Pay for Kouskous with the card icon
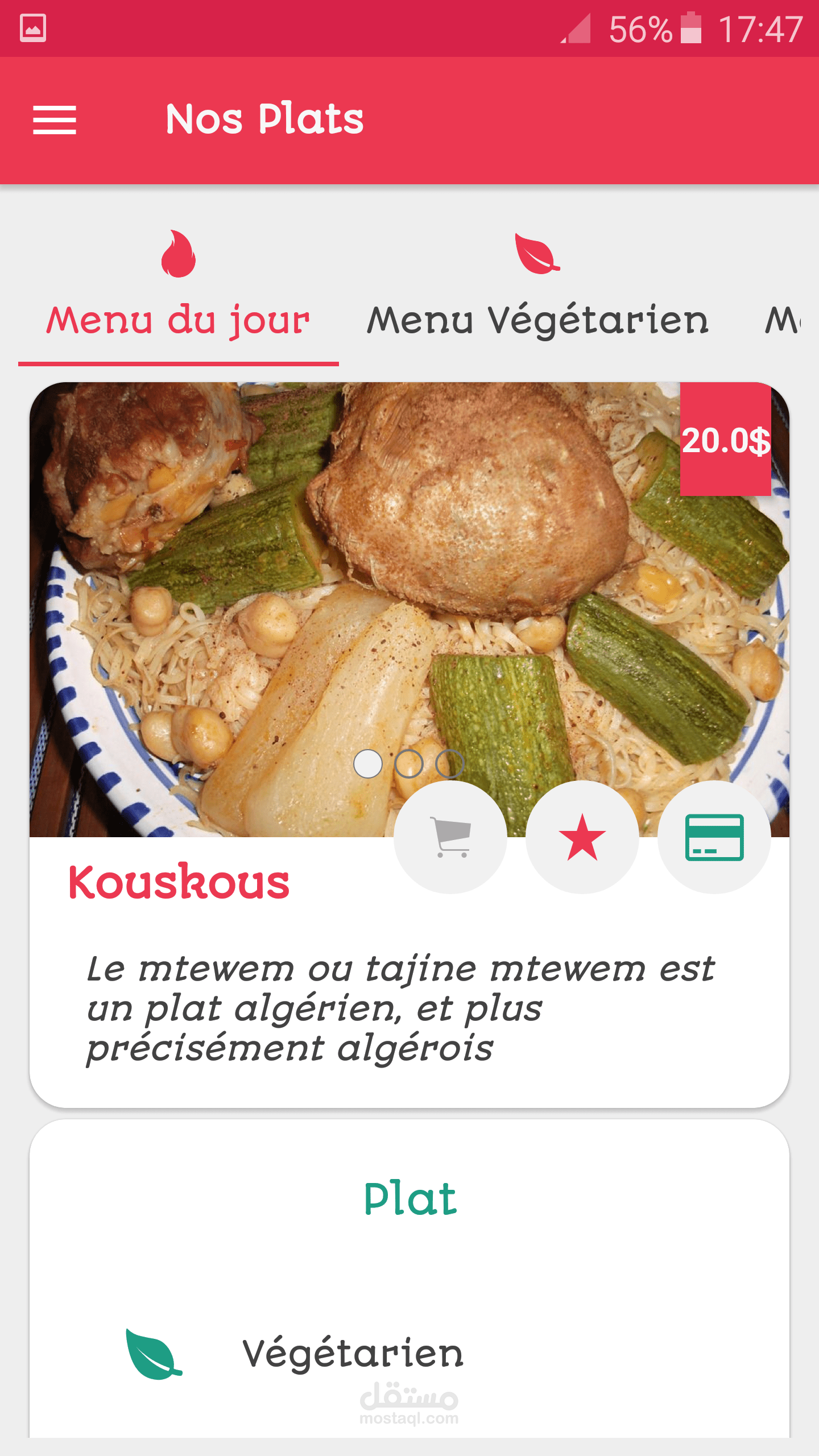819x1456 pixels. pyautogui.click(x=714, y=837)
